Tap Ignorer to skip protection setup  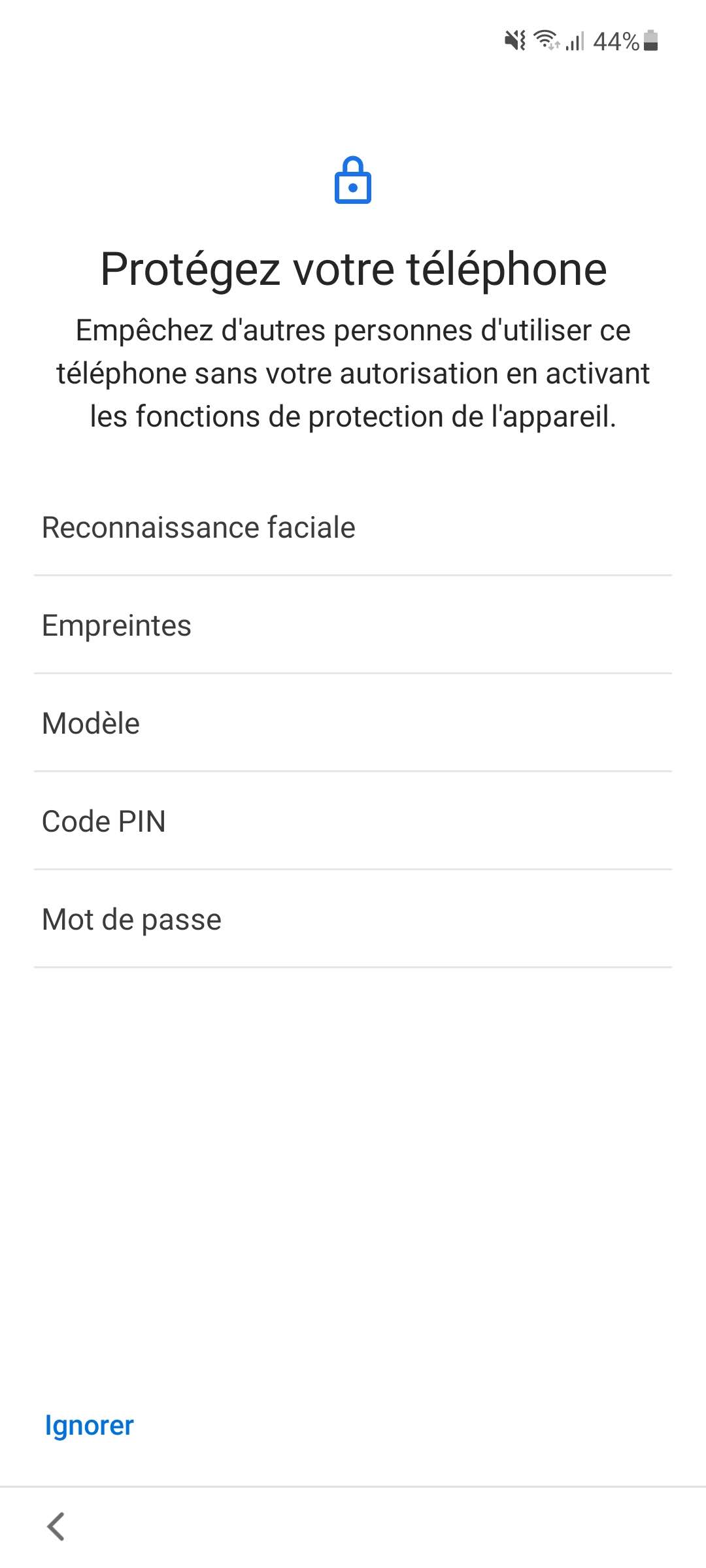coord(89,1425)
